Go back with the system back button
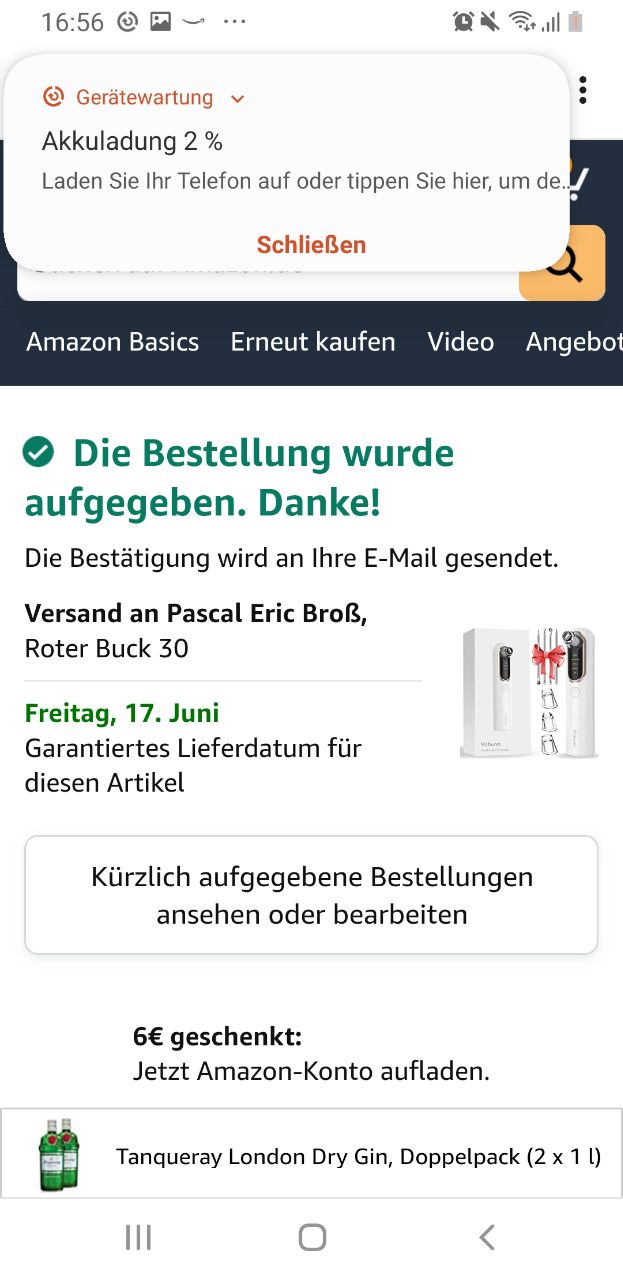The height and width of the screenshot is (1280, 623). [487, 1238]
